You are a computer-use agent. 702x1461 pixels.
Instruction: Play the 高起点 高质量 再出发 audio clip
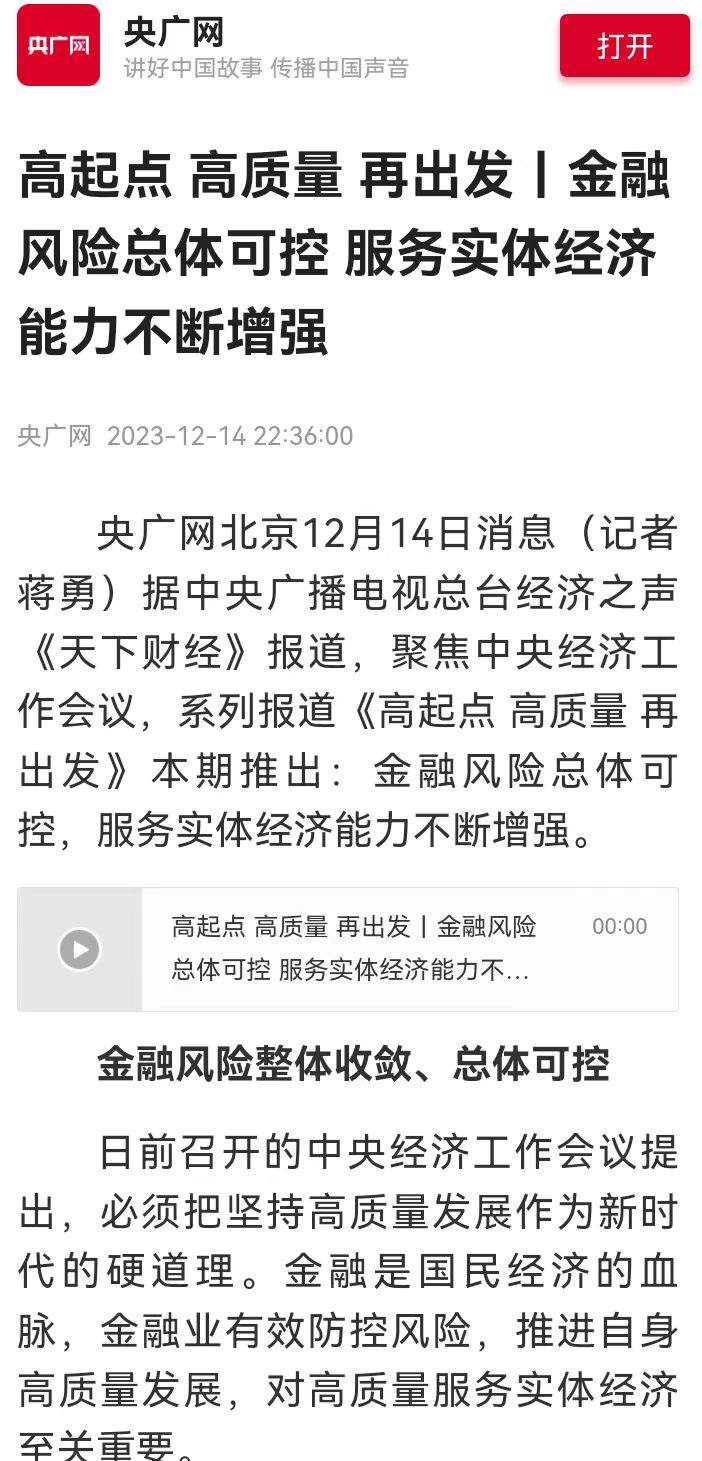coord(80,948)
